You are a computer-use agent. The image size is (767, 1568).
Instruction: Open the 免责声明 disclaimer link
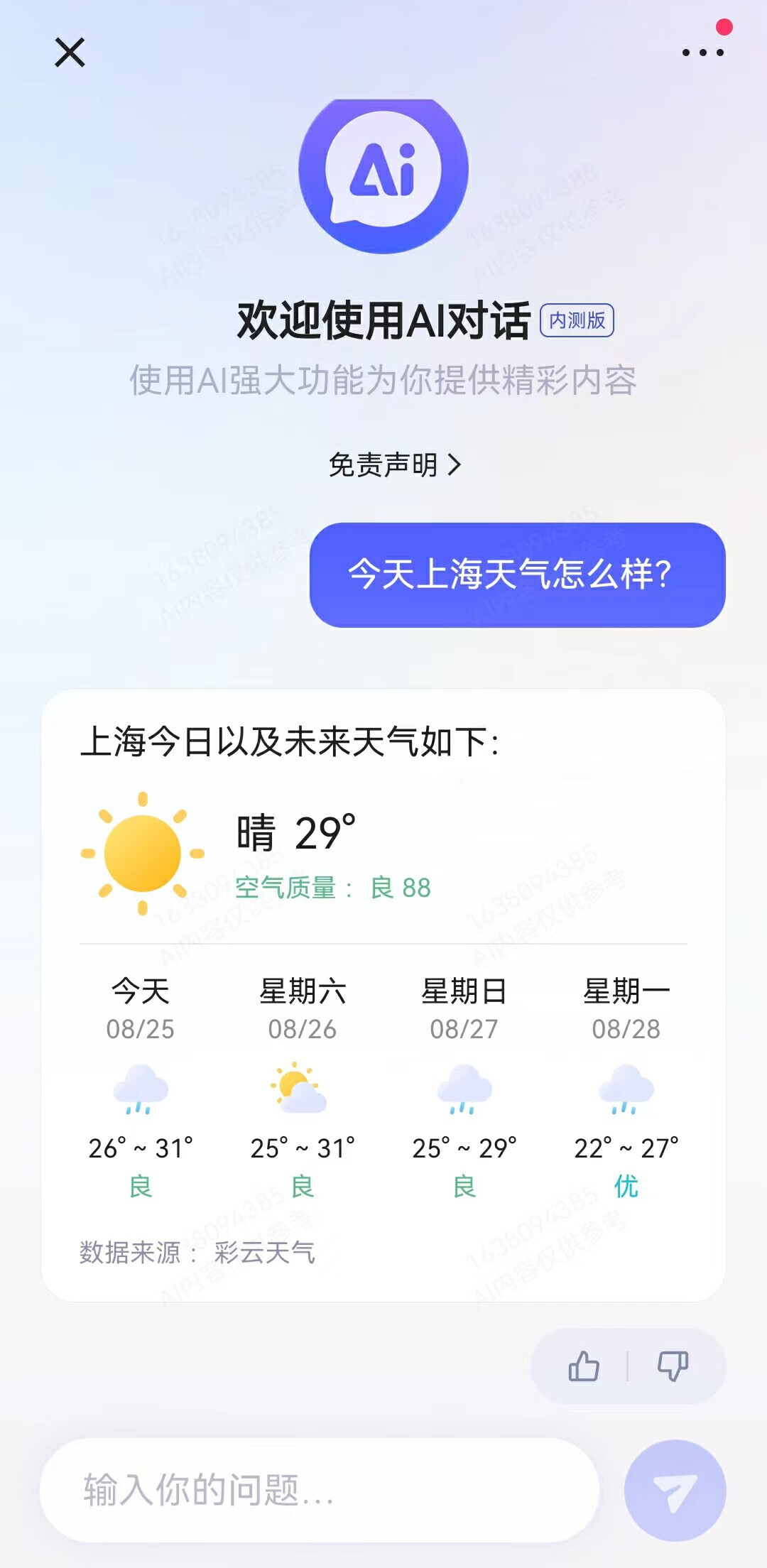395,465
